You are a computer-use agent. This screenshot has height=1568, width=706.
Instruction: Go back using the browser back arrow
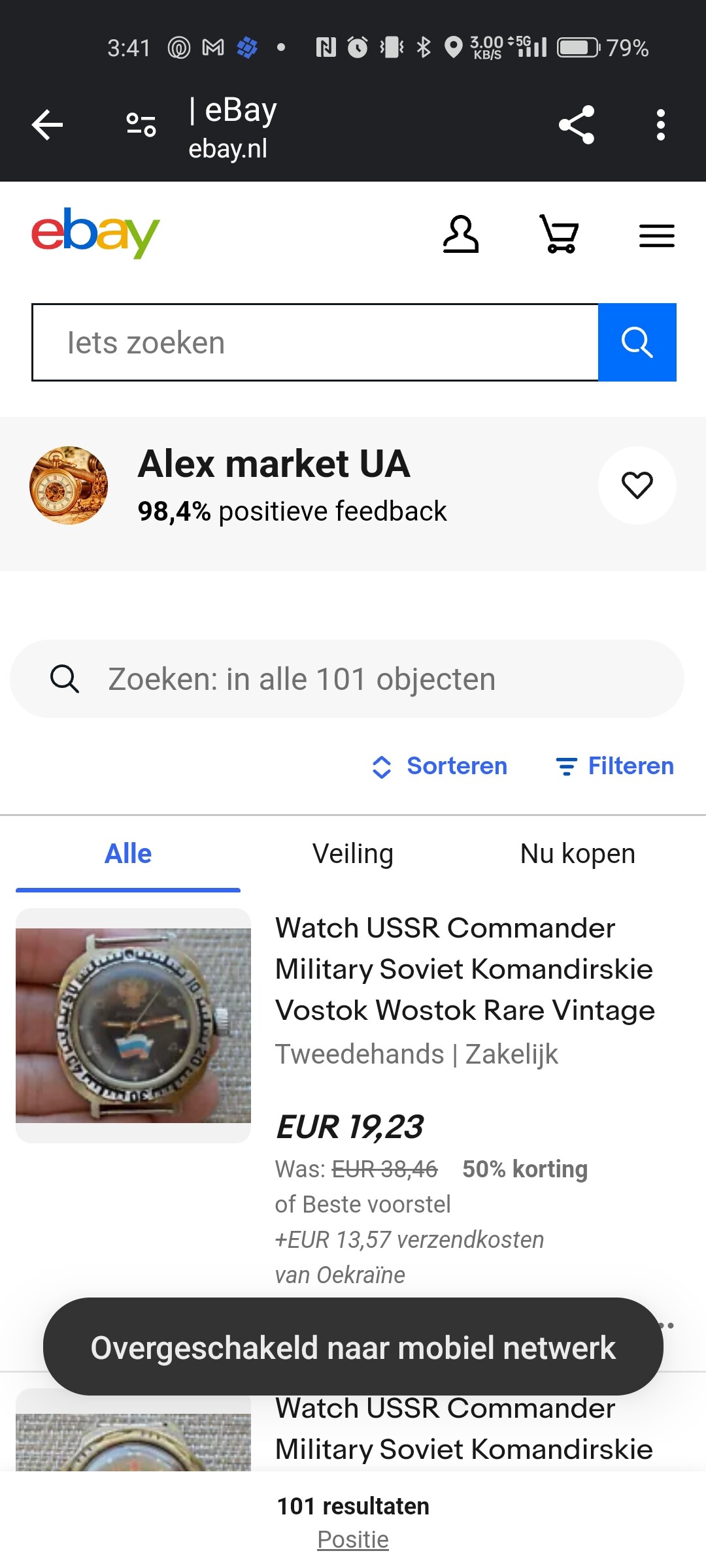coord(47,125)
